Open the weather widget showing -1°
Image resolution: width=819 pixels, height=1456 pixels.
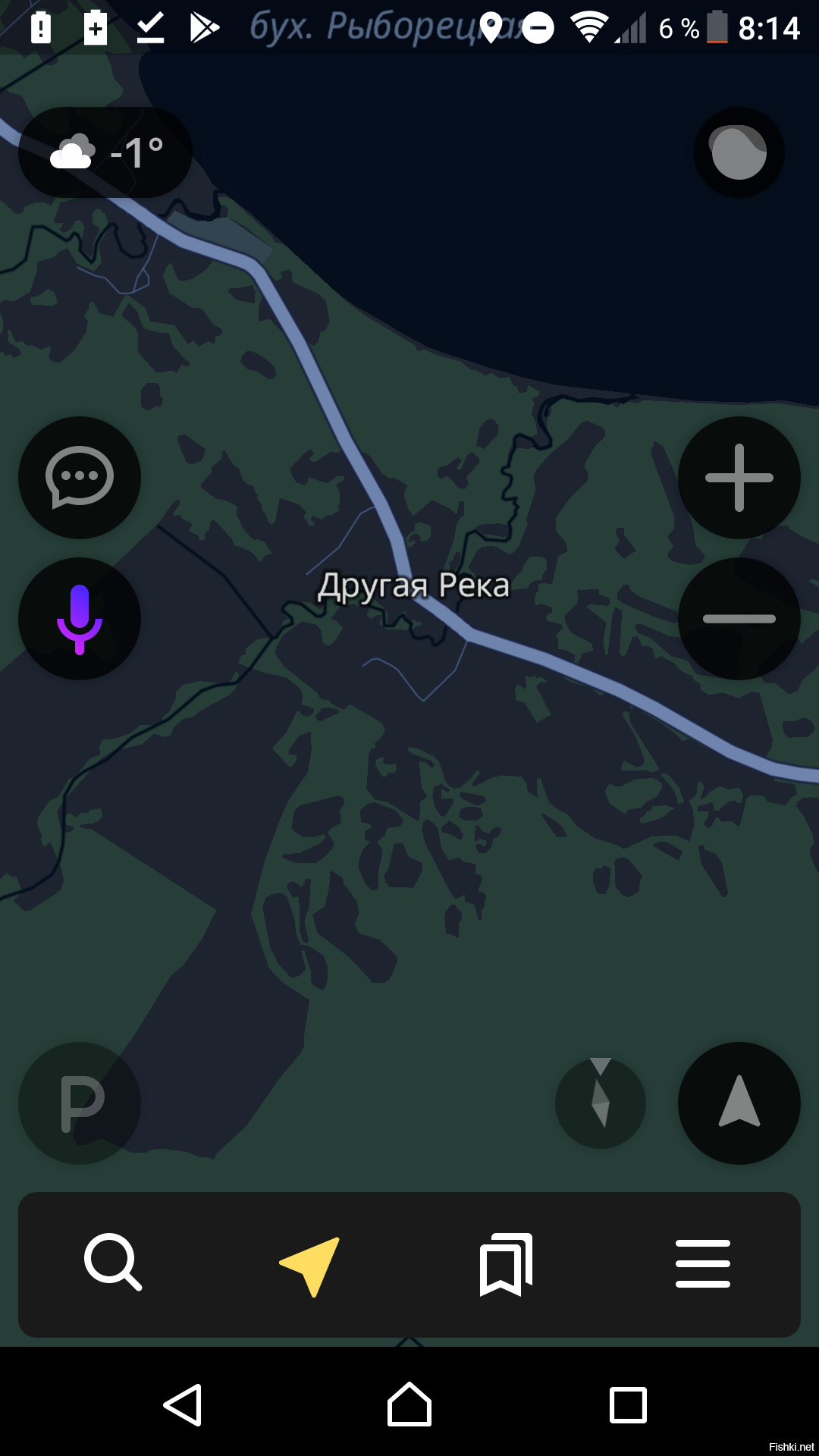coord(105,152)
